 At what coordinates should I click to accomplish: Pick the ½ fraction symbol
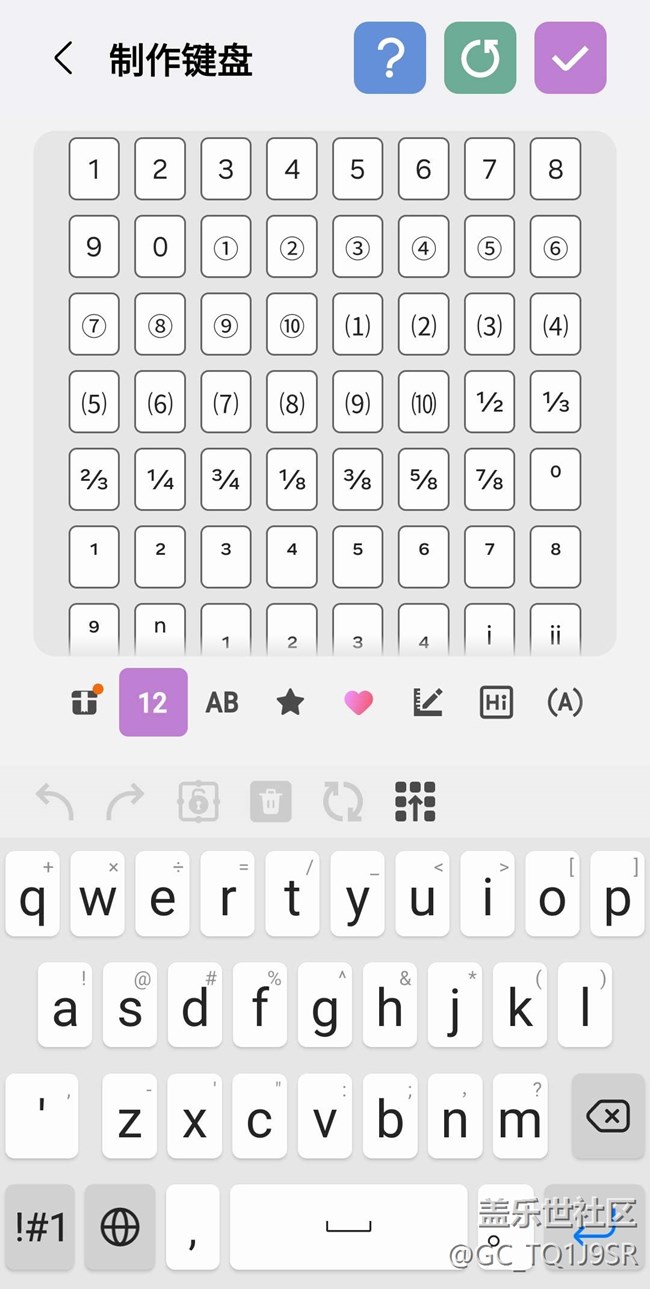pos(489,402)
